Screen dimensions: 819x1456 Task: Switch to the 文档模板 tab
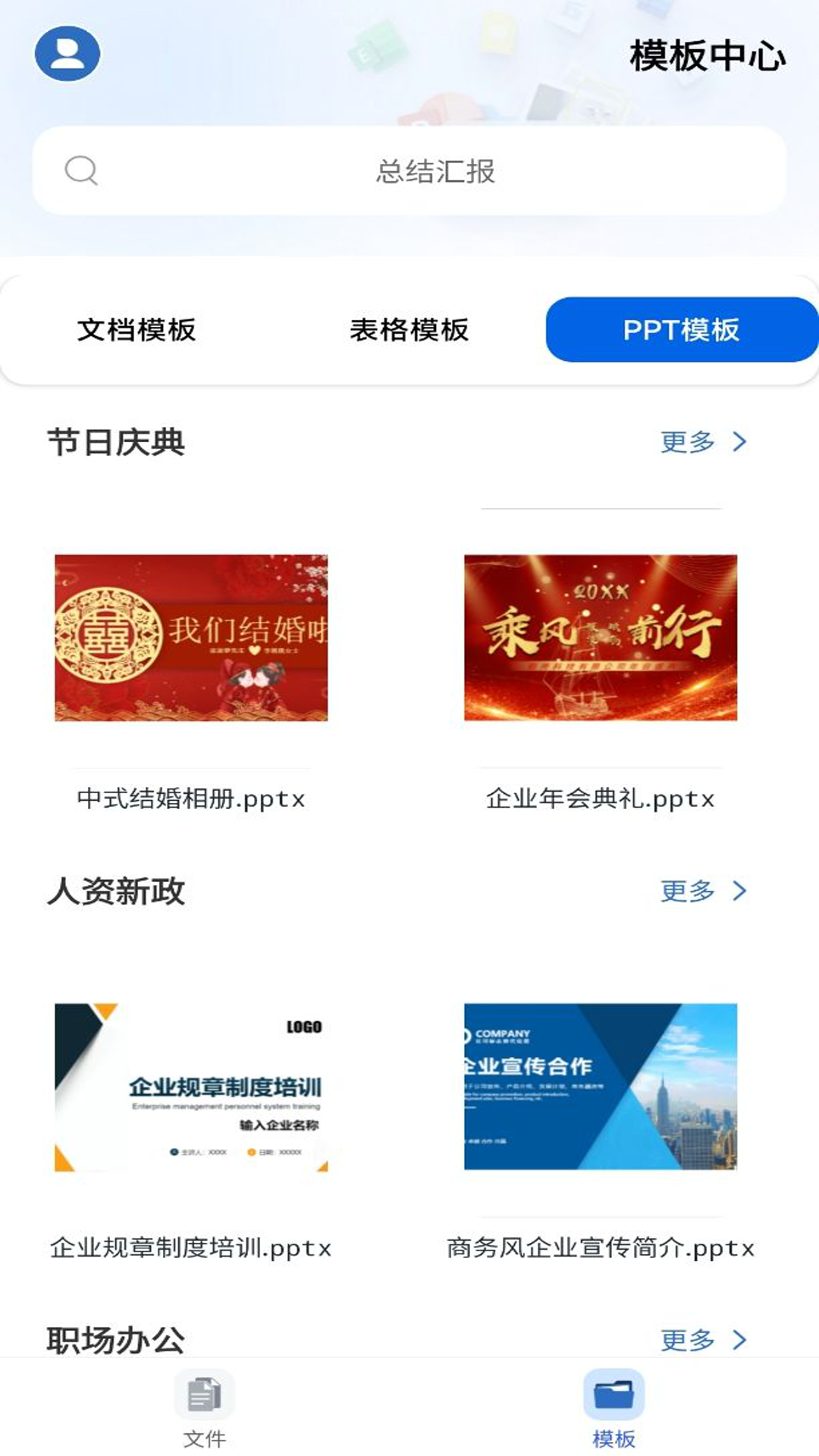136,330
